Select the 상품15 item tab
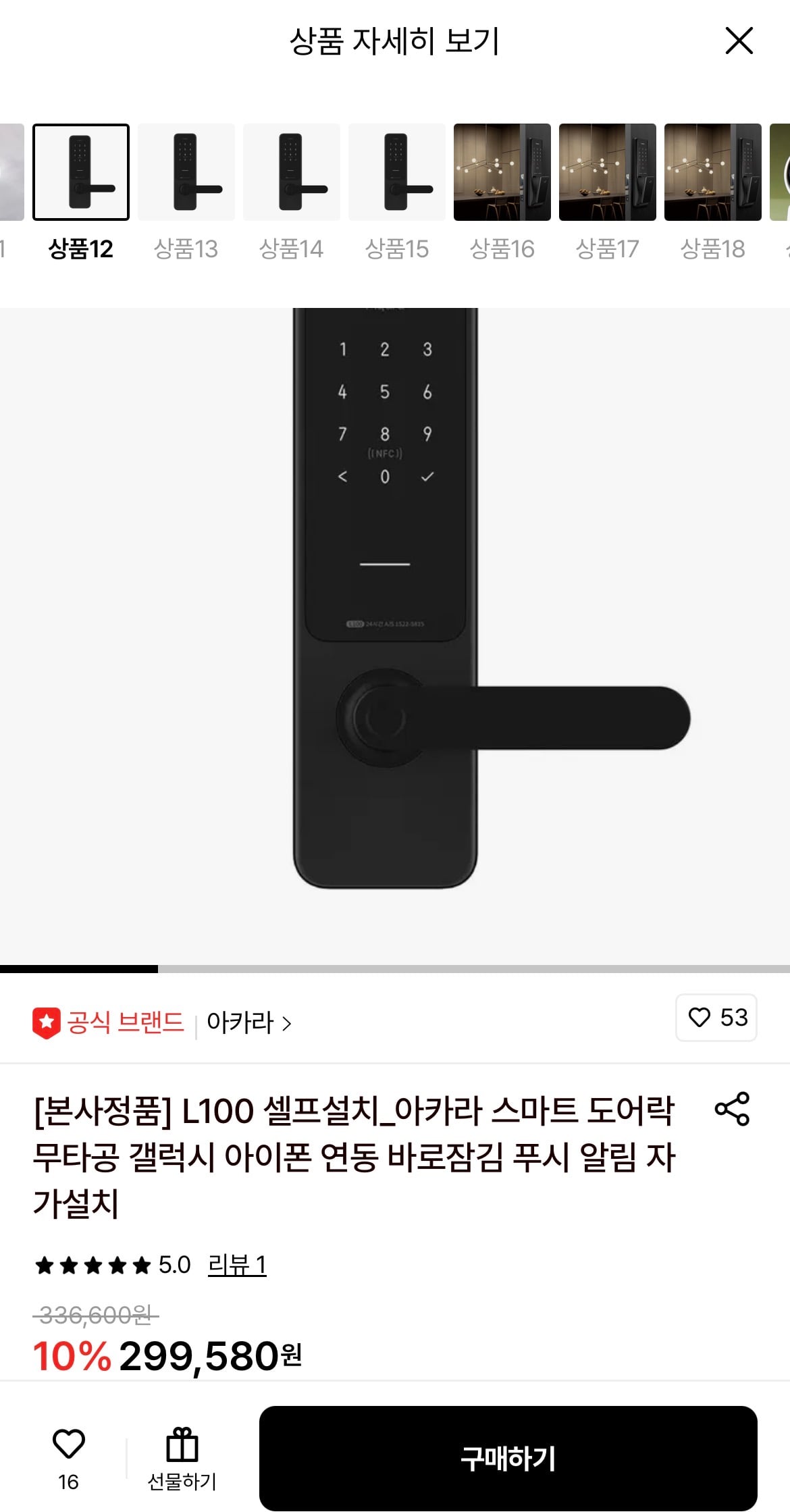 point(397,172)
